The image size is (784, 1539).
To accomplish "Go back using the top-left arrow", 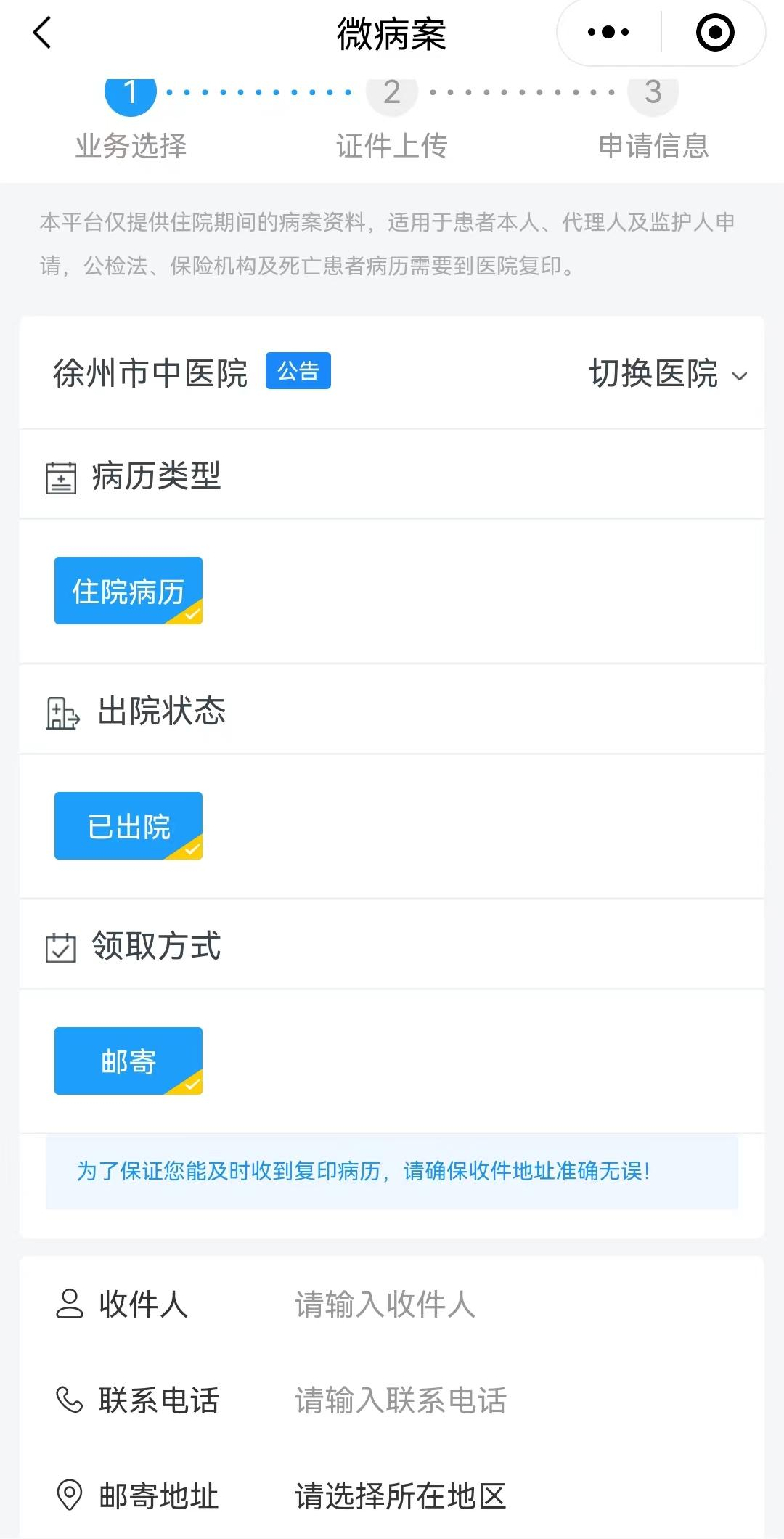I will 42,33.
